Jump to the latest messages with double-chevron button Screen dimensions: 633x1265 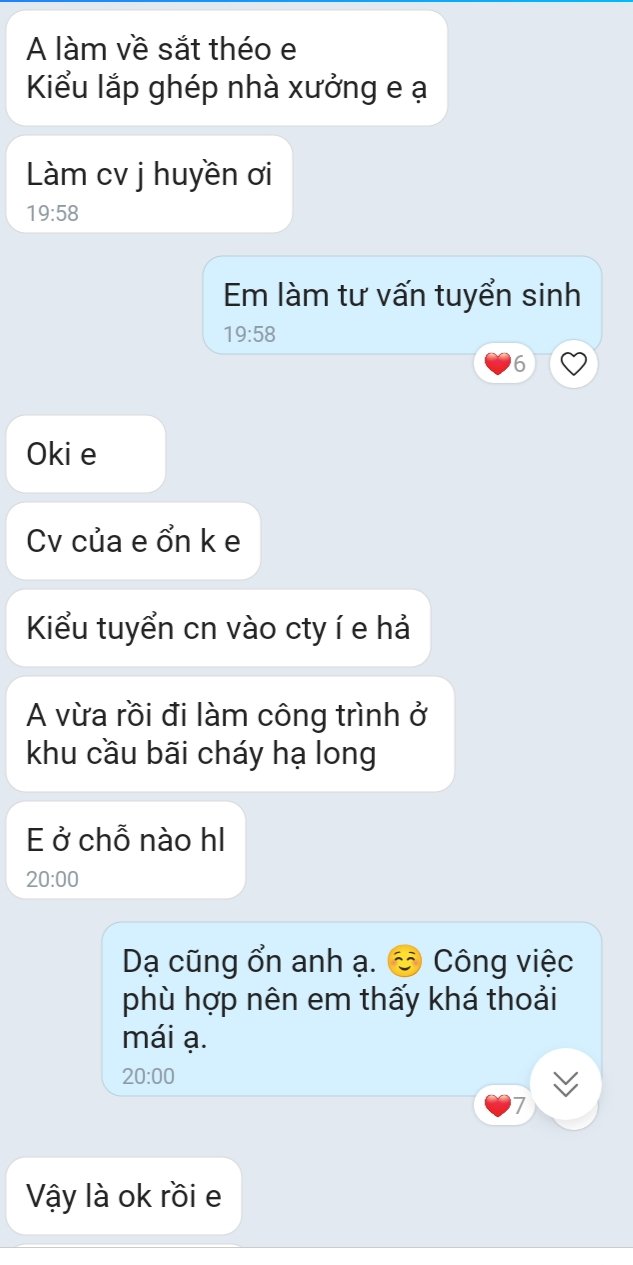coord(566,1085)
